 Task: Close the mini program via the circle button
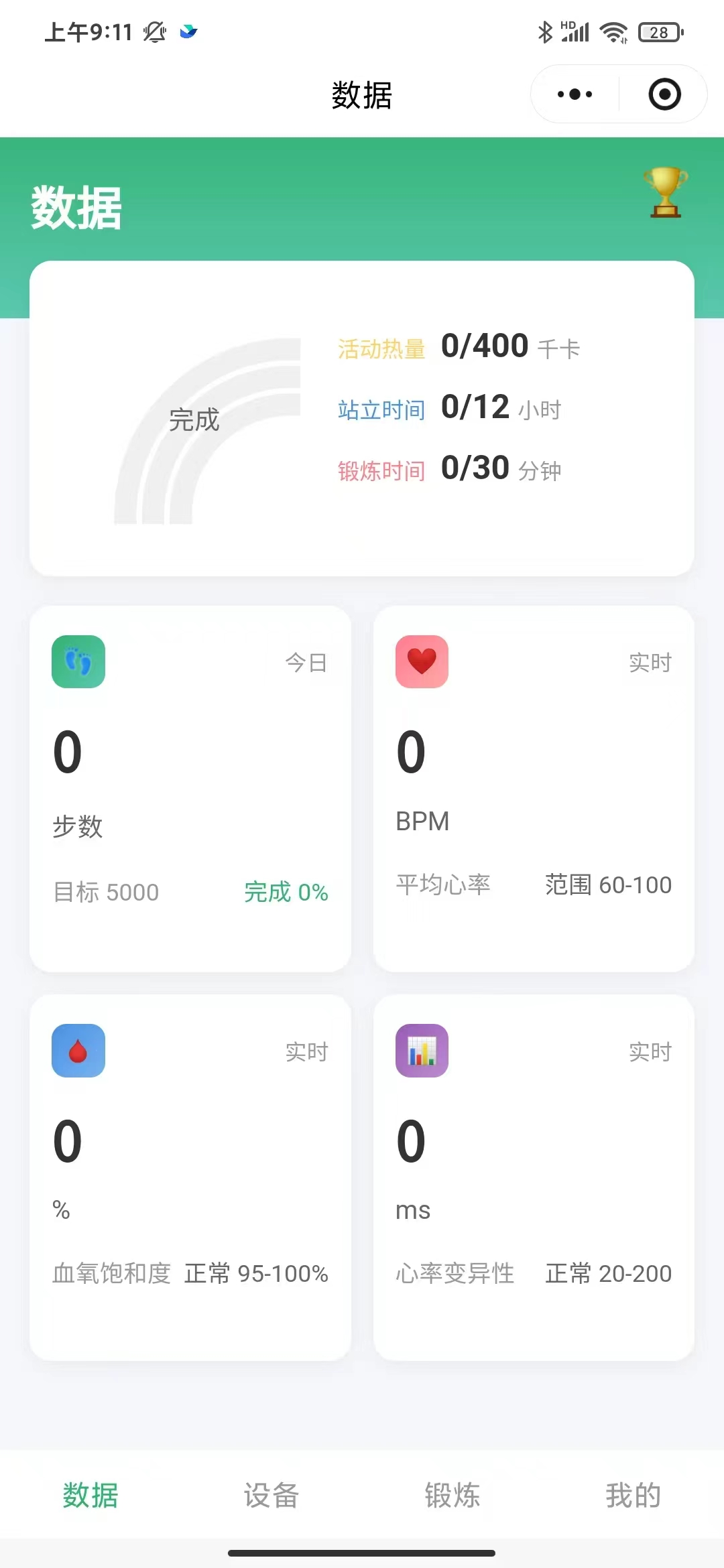click(664, 94)
